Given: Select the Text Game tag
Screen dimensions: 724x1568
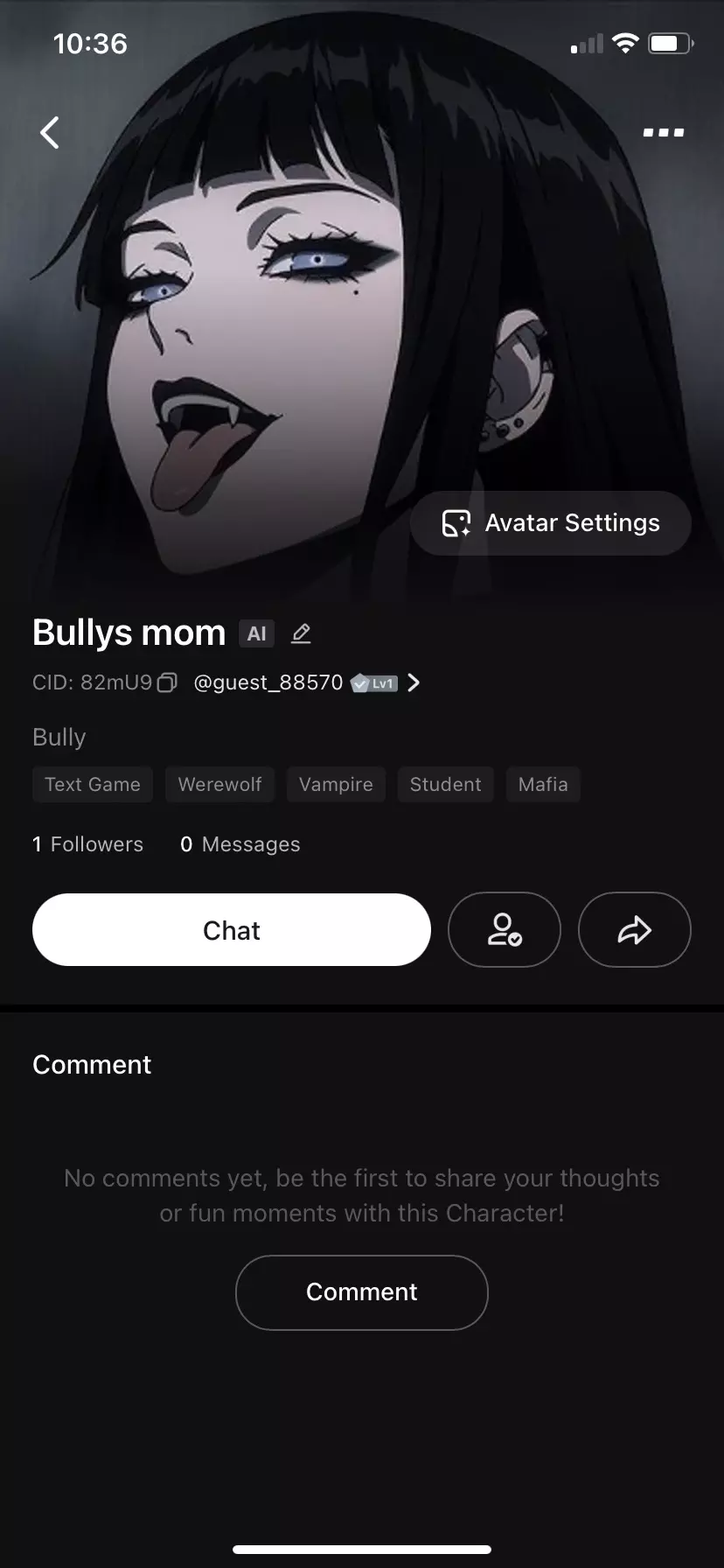Looking at the screenshot, I should (93, 785).
